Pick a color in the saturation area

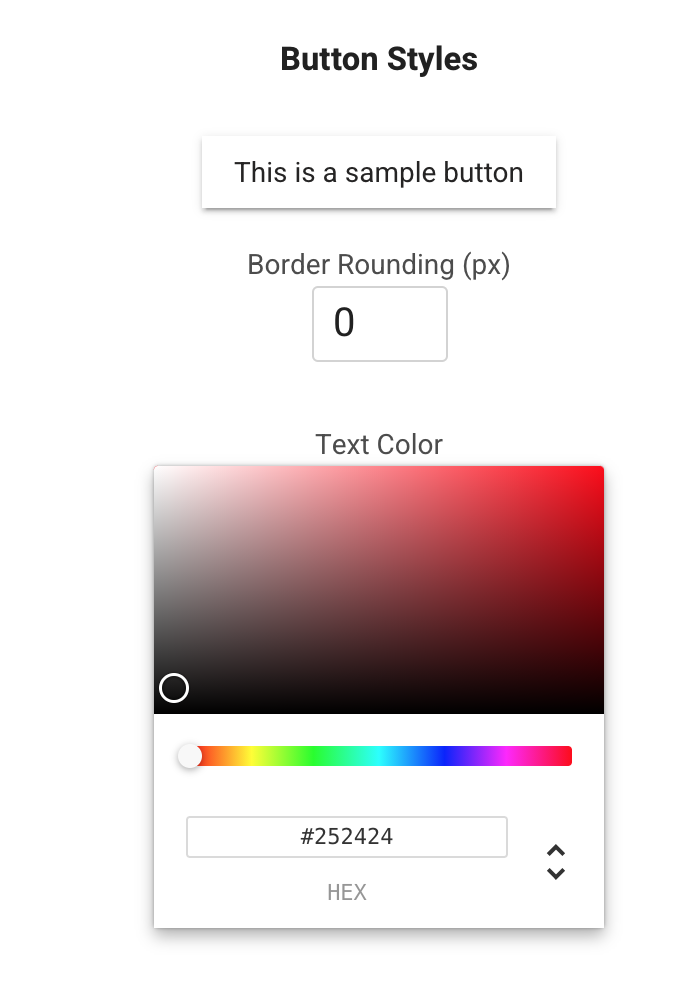pyautogui.click(x=378, y=590)
